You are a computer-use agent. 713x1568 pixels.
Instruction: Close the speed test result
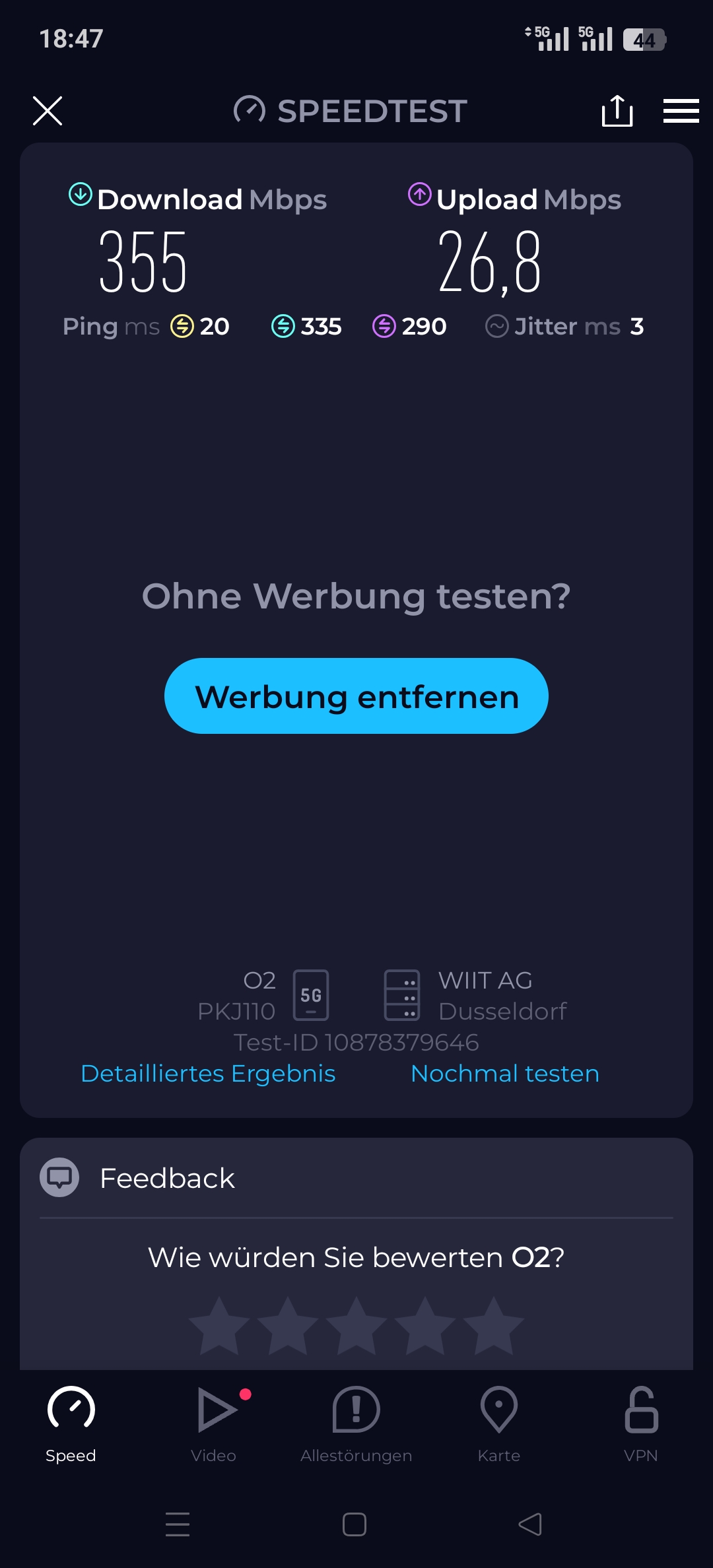(48, 111)
